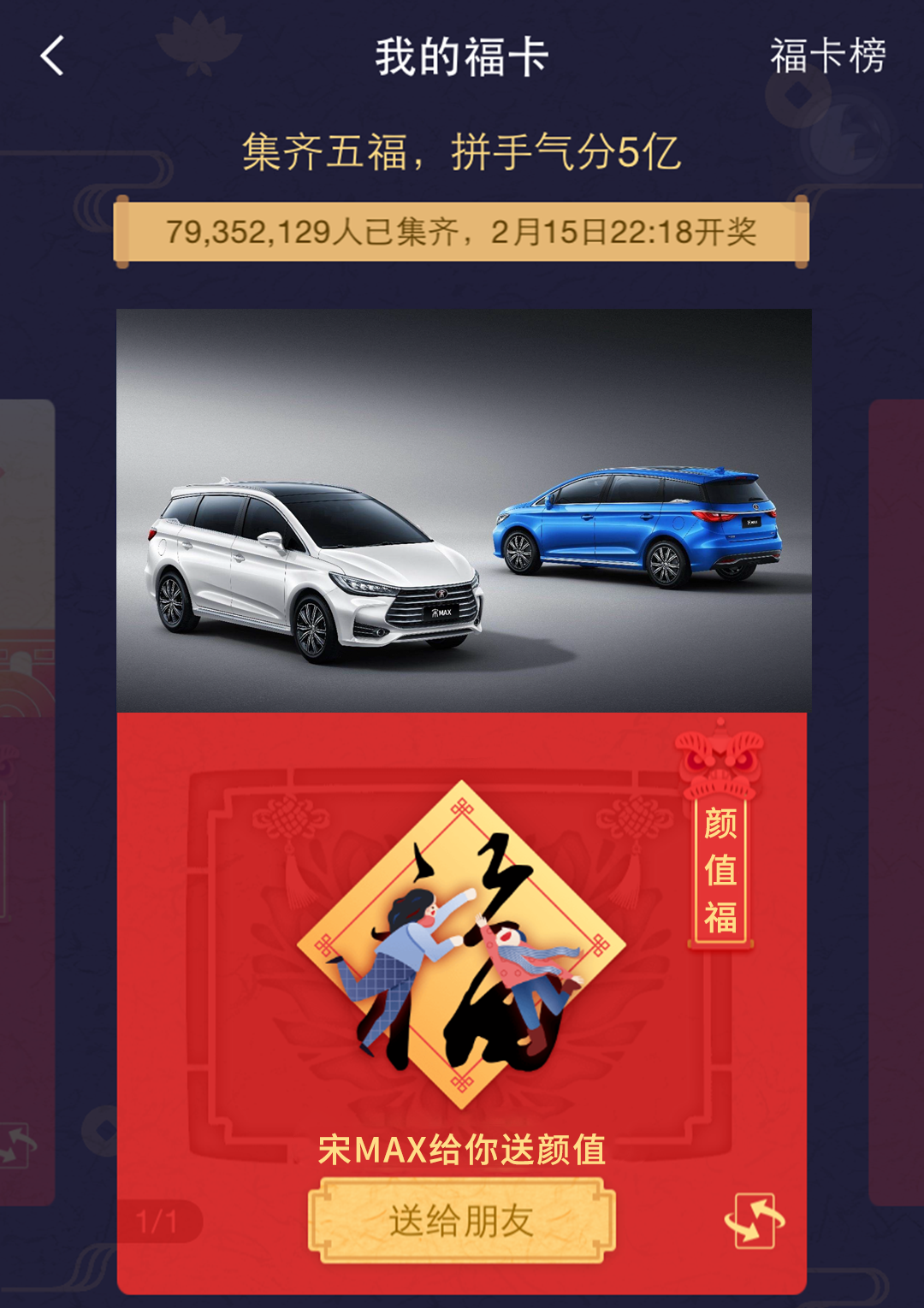
Task: Tap the 福 card illustration
Action: [x=462, y=945]
